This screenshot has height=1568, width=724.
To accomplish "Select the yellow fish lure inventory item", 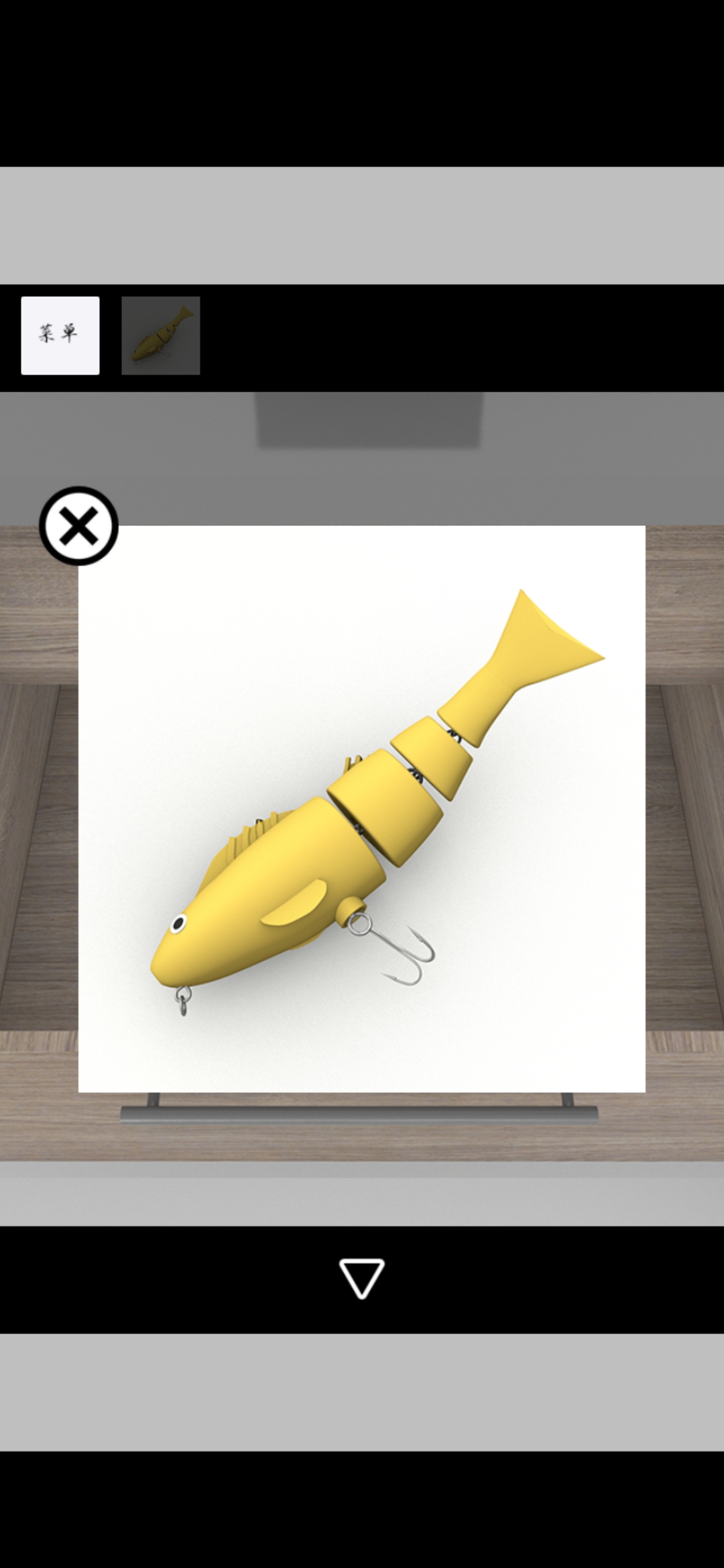I will click(x=161, y=335).
